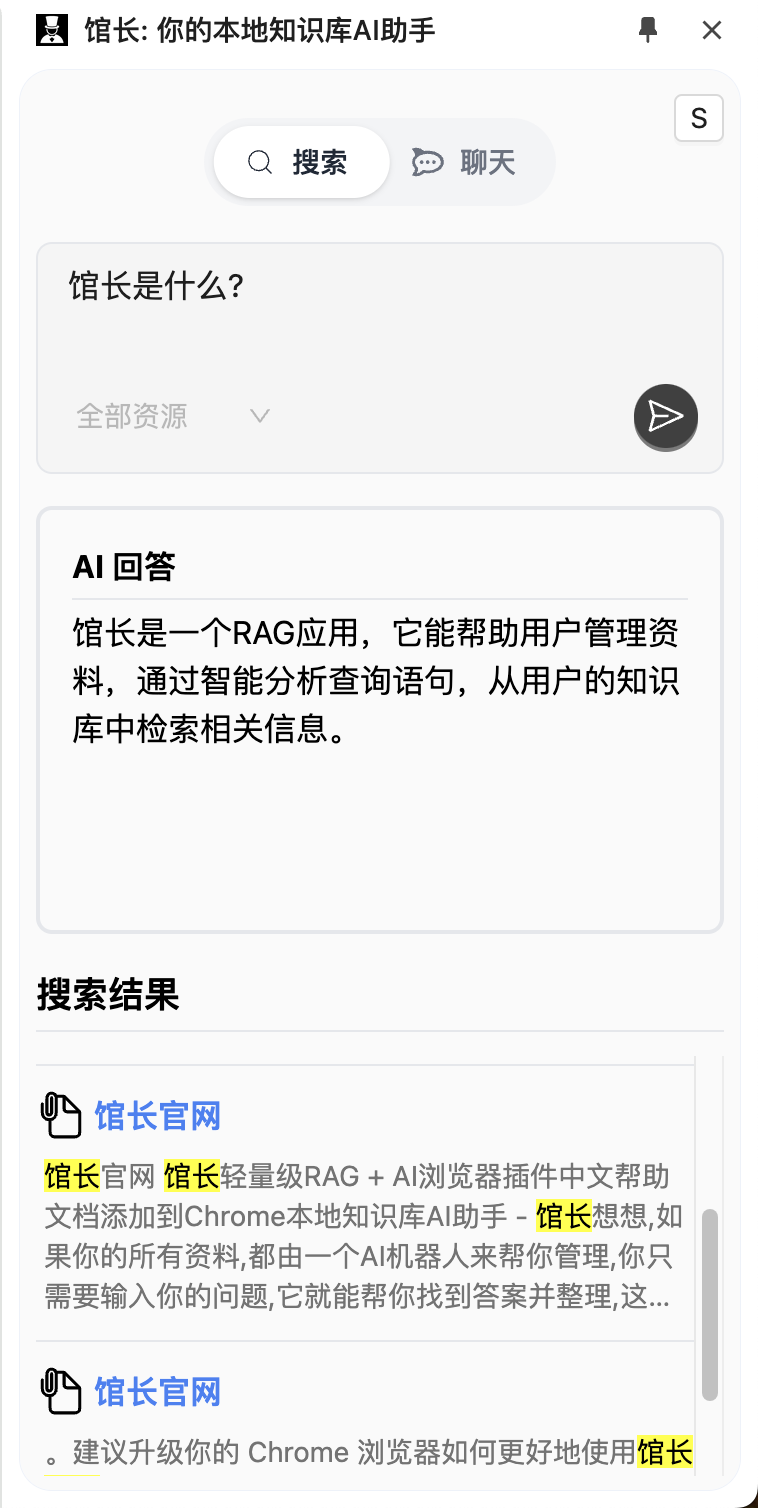Open the S avatar button
This screenshot has width=758, height=1508.
[699, 118]
